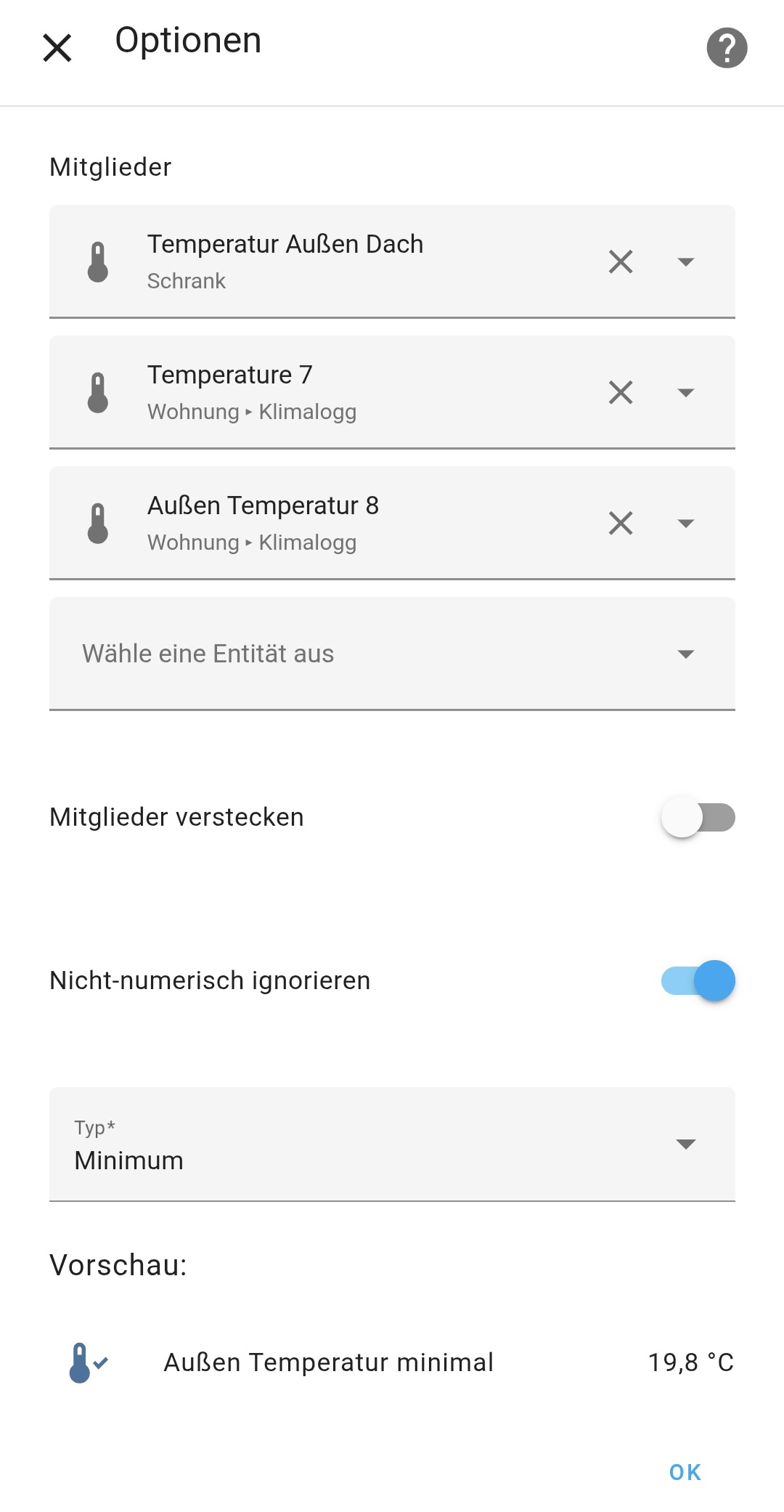Close the Optionen dialog
The width and height of the screenshot is (784, 1512).
pyautogui.click(x=57, y=48)
